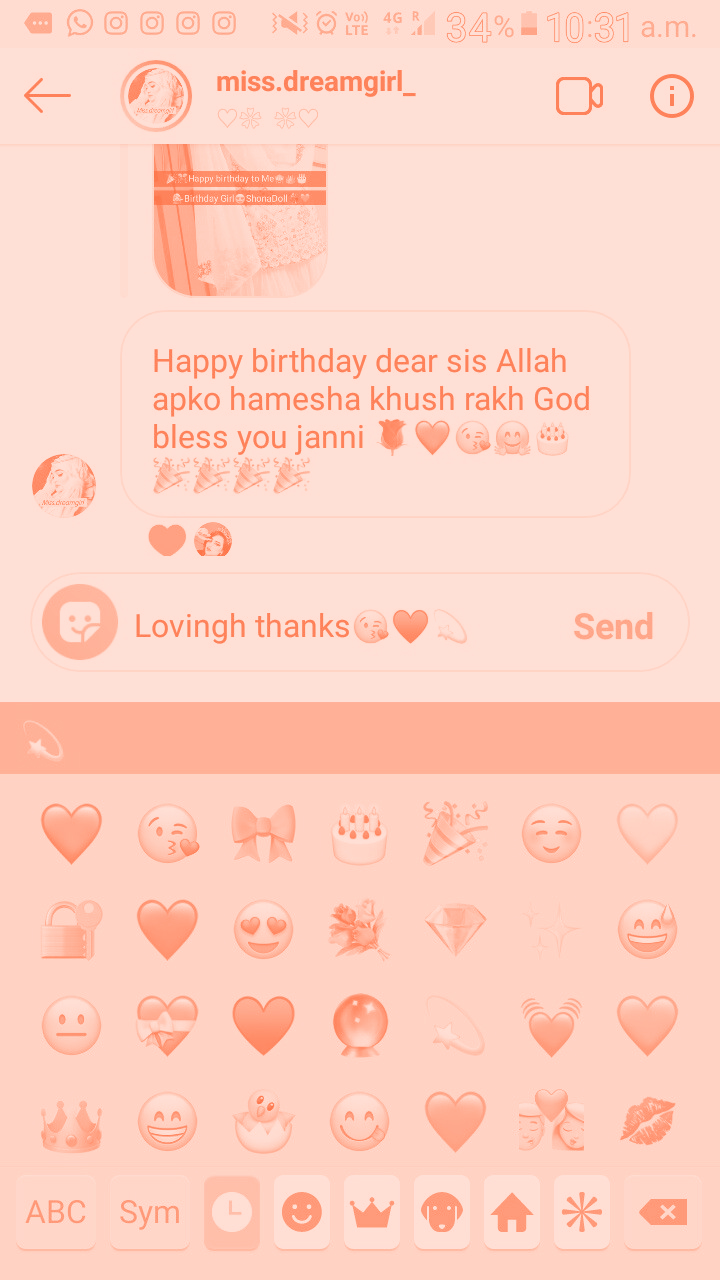Viewport: 720px width, 1280px height.
Task: Insert the party popper emoji
Action: 455,832
